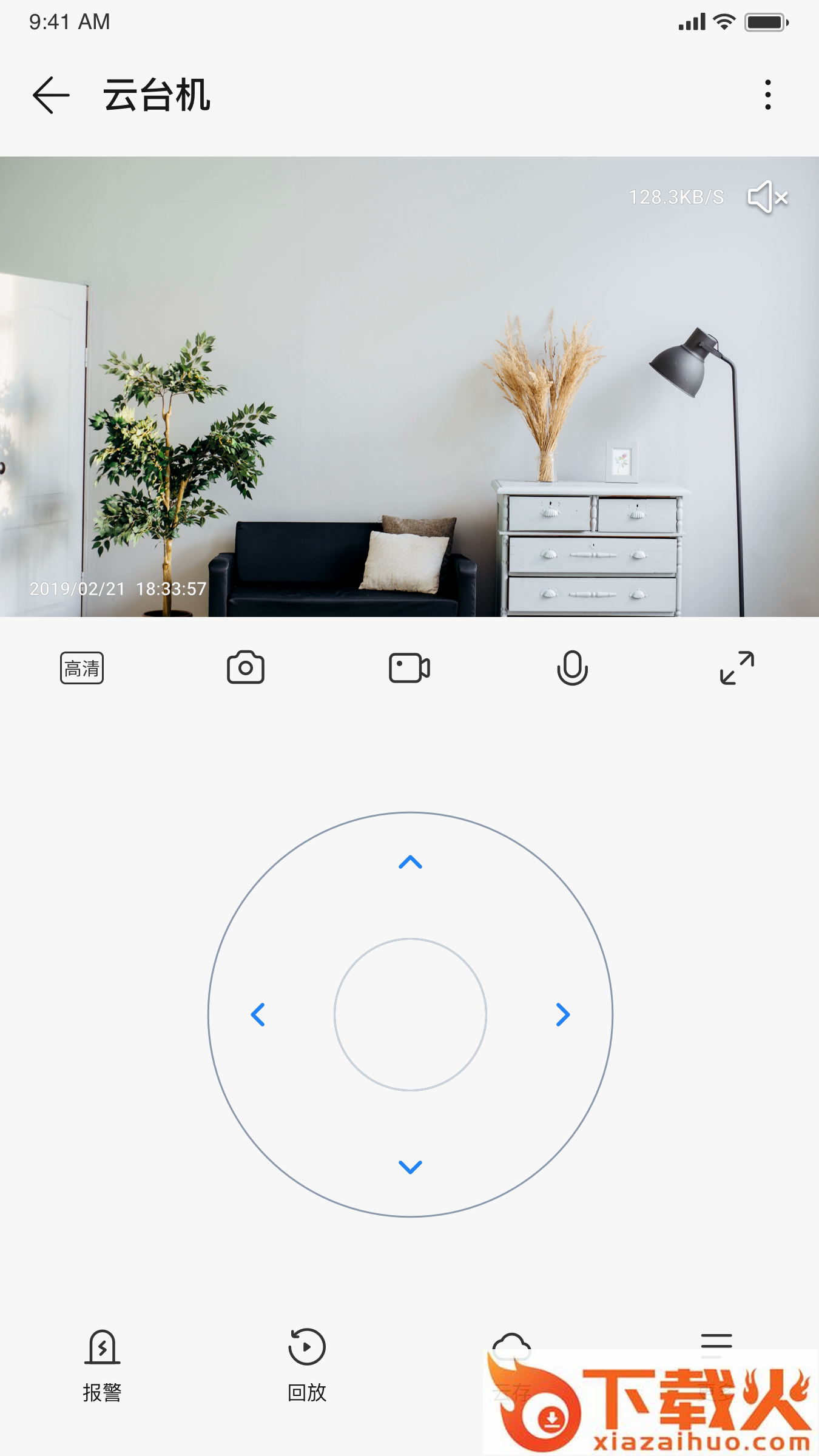819x1456 pixels.
Task: Tilt the camera down with the down arrow
Action: pos(410,1167)
